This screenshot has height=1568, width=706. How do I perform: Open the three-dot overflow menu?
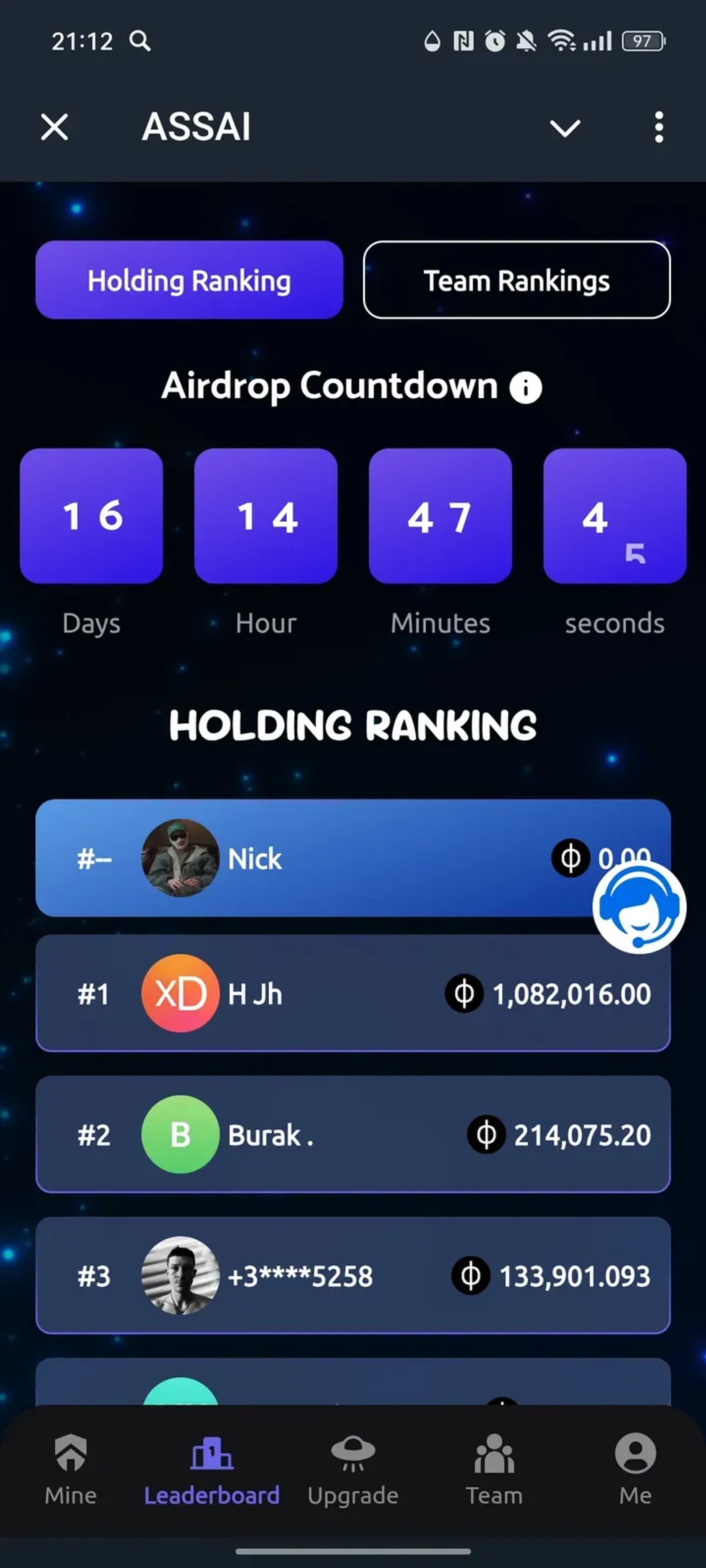658,128
